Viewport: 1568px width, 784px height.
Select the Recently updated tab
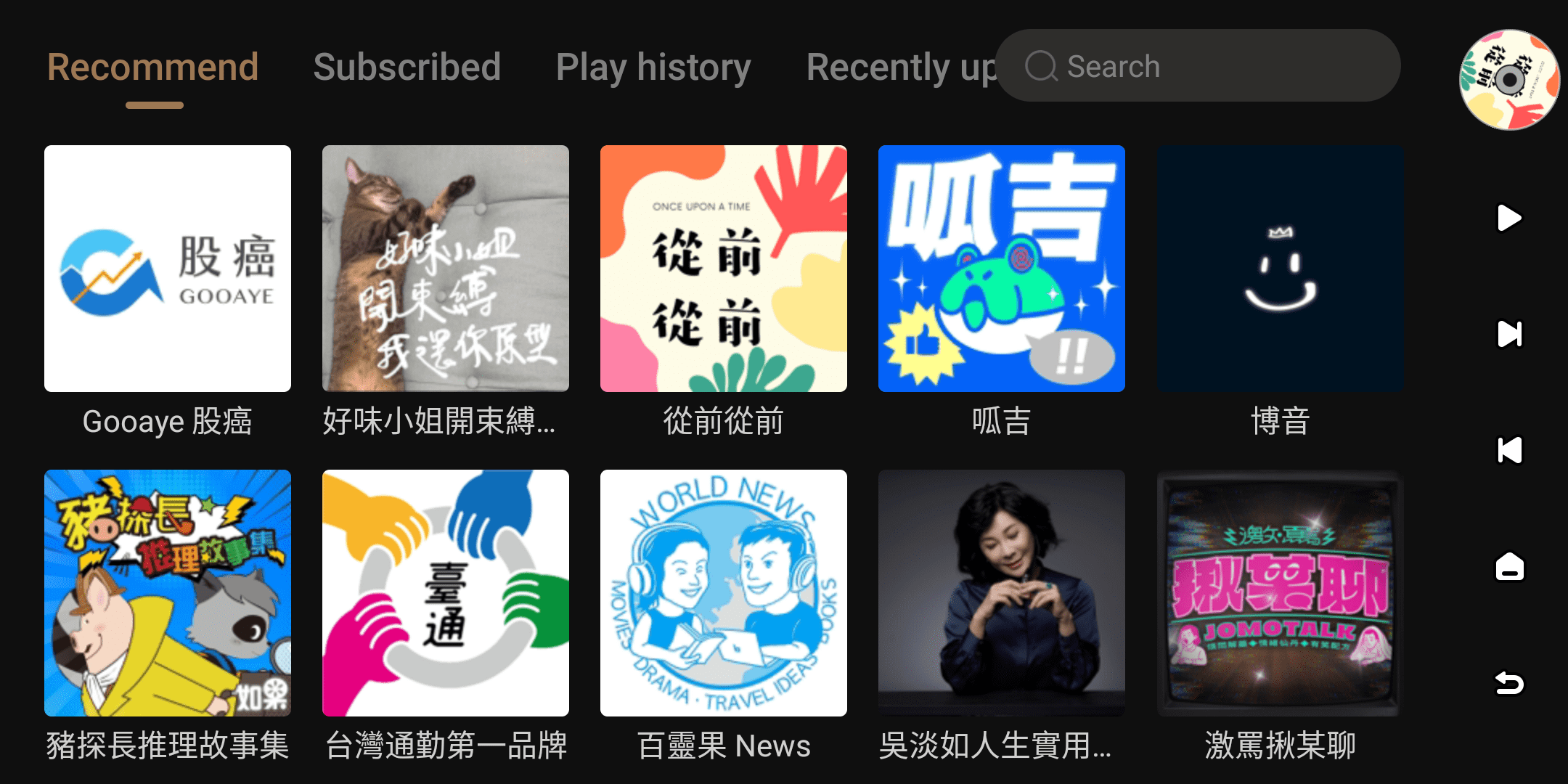click(900, 68)
